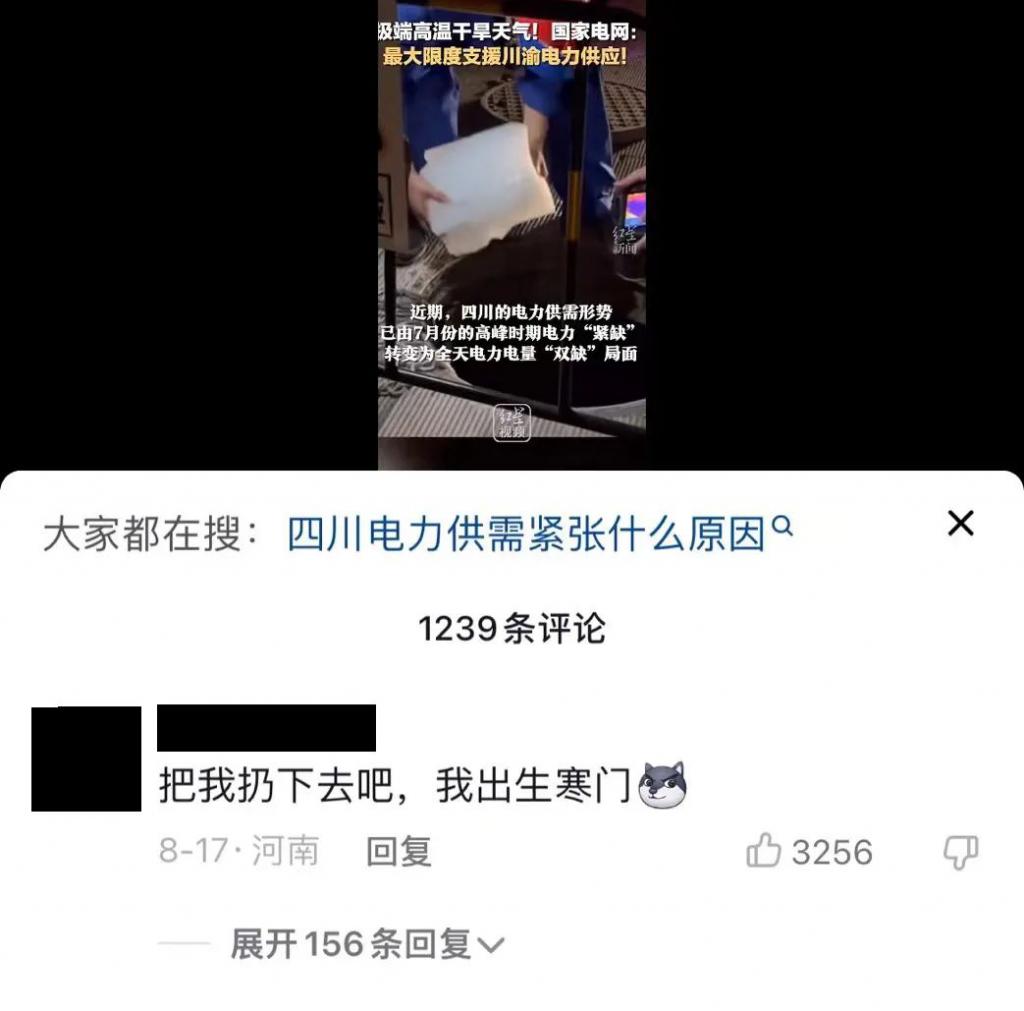Expand 展开156条回复
Screen dimensions: 1024x1011
click(366, 944)
